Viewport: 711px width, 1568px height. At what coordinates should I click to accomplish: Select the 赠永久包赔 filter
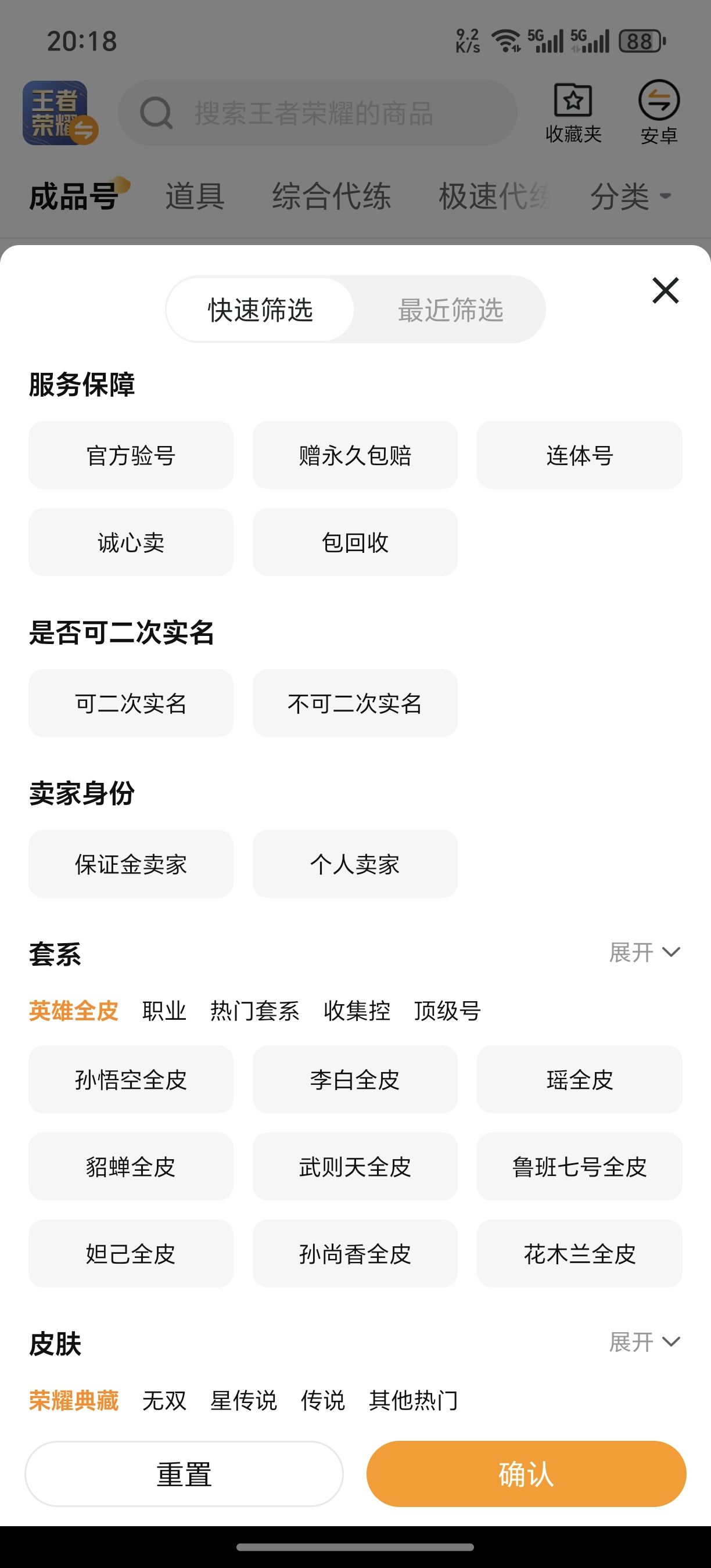tap(355, 455)
